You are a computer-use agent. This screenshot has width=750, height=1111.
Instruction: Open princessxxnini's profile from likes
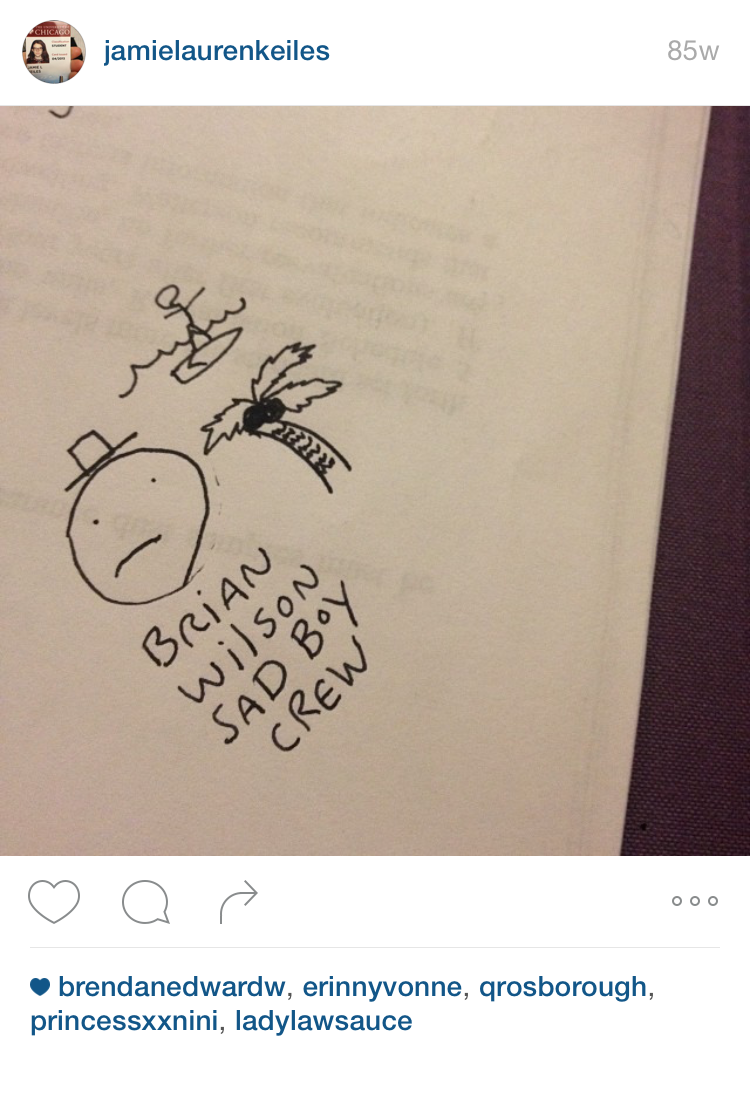coord(122,1022)
